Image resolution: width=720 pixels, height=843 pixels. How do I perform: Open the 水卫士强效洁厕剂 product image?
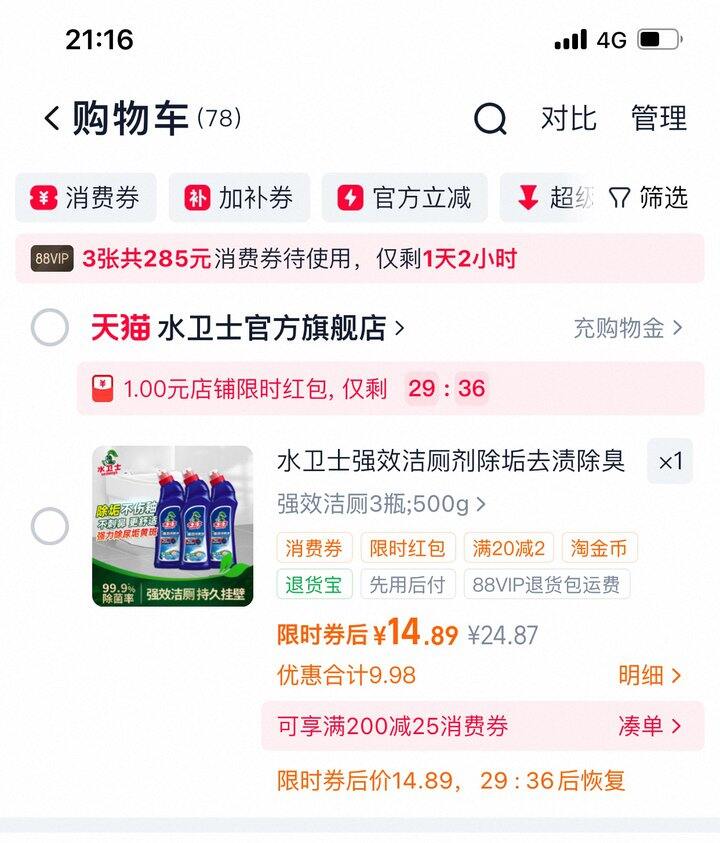tap(172, 526)
